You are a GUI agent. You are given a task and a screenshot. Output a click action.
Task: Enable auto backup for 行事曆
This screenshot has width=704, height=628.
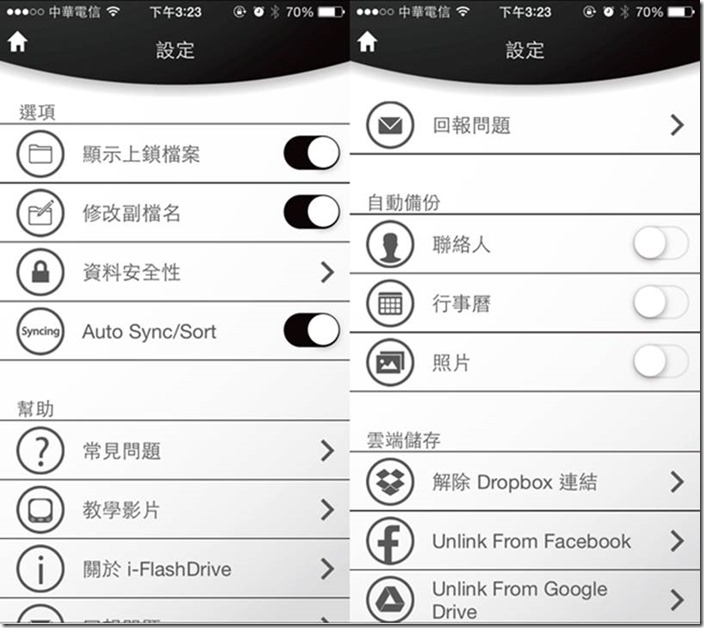661,302
